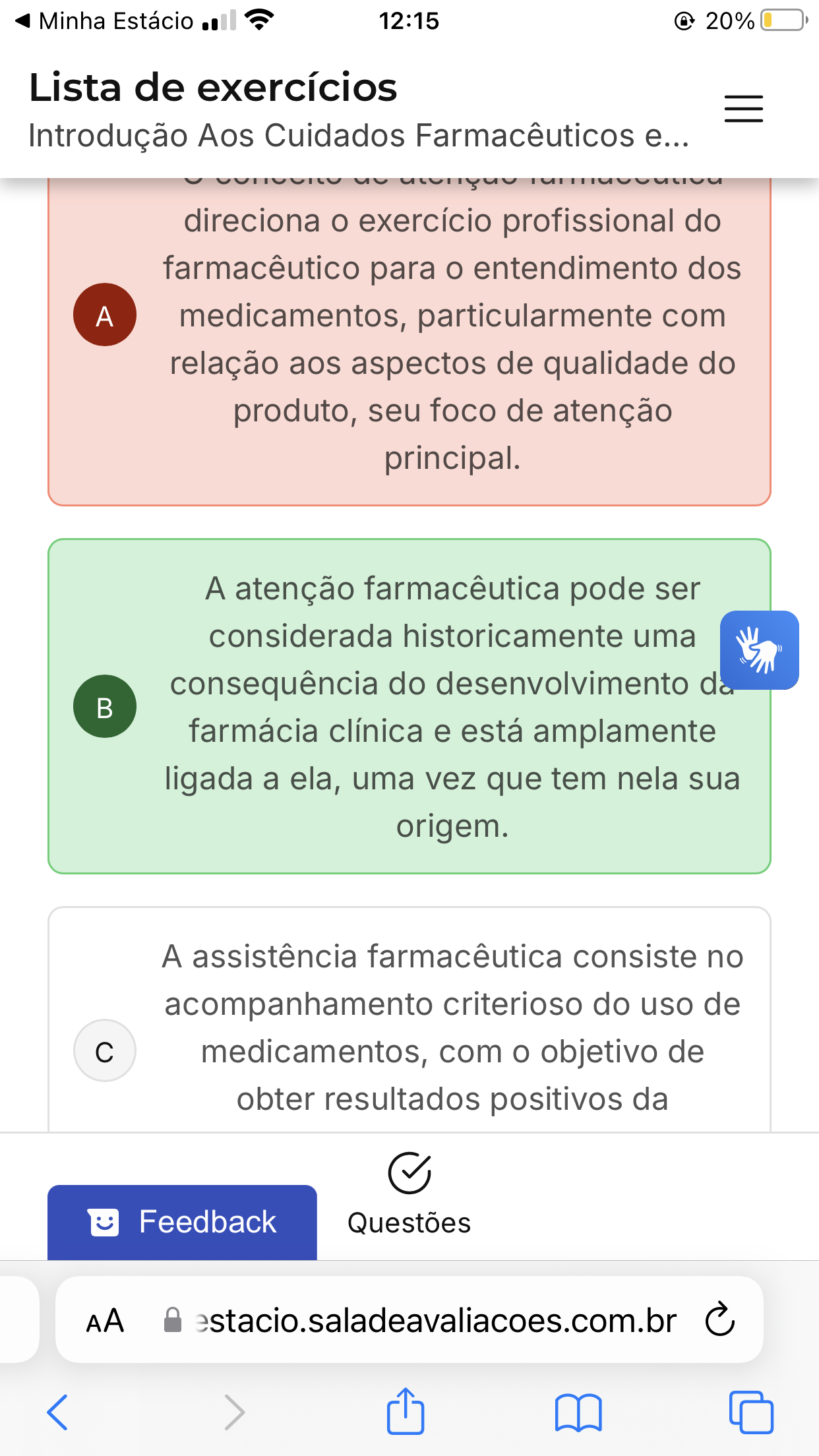Share this page
Image resolution: width=819 pixels, height=1456 pixels.
tap(405, 1410)
